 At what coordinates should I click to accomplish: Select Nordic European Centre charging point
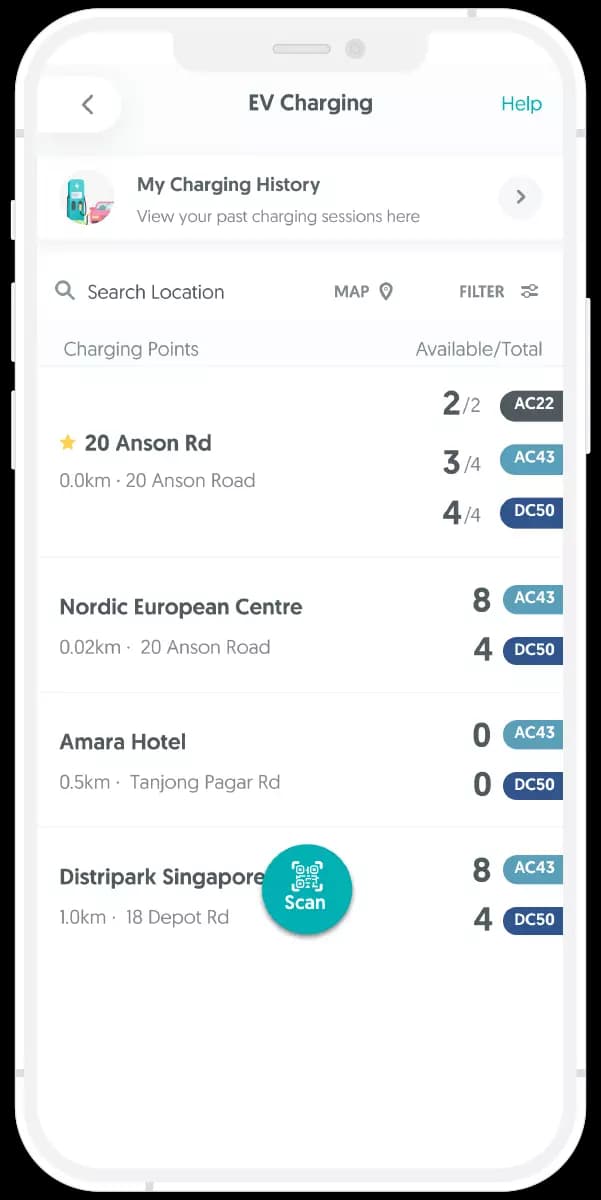[x=180, y=607]
